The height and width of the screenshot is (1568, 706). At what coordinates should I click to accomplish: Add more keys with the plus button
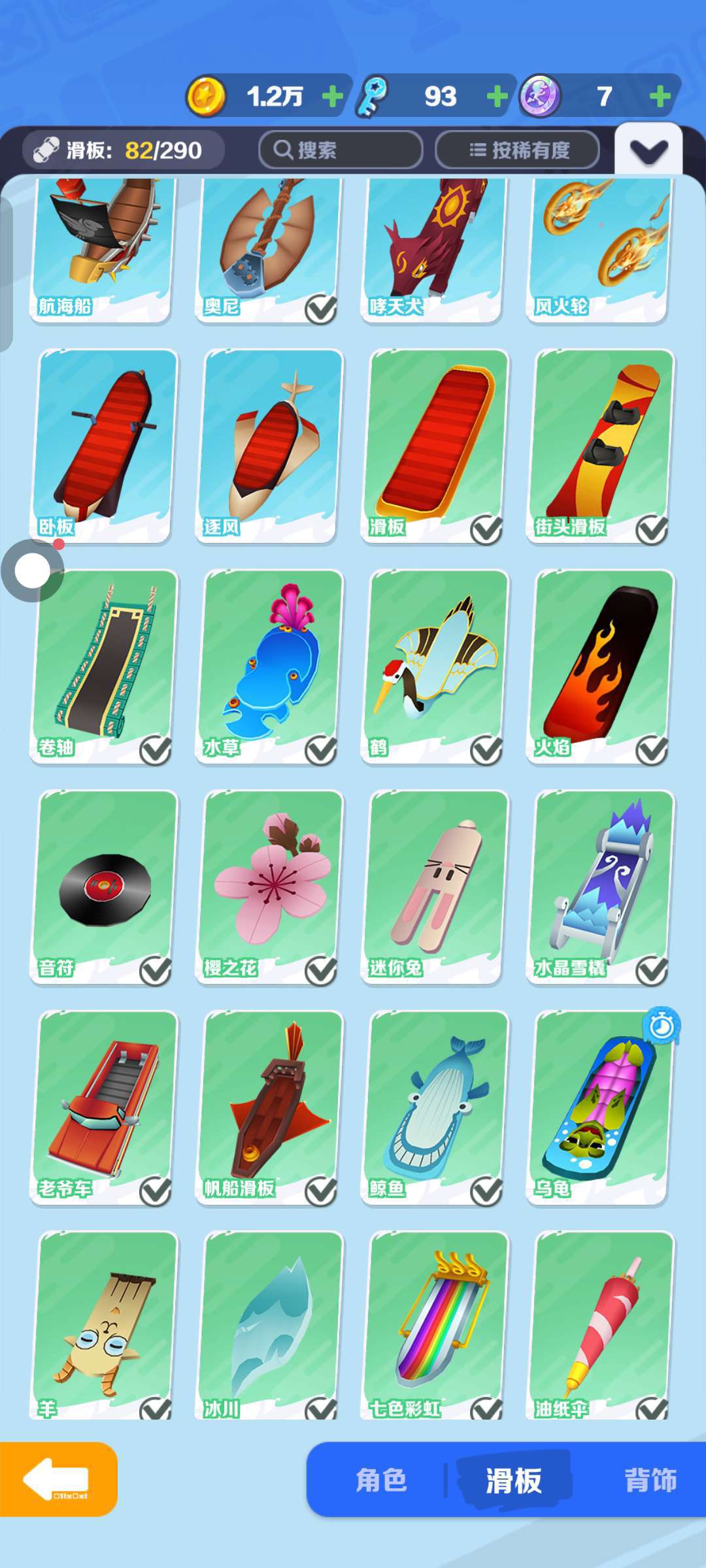(x=497, y=97)
